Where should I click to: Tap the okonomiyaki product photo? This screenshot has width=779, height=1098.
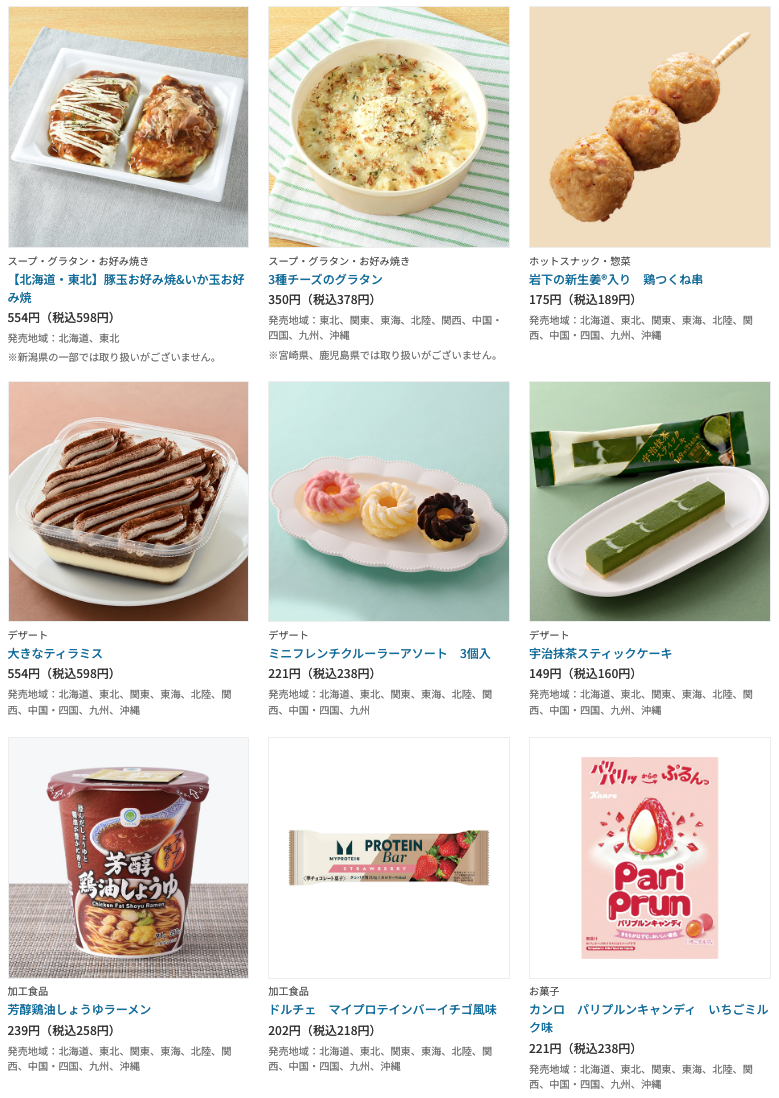[128, 127]
